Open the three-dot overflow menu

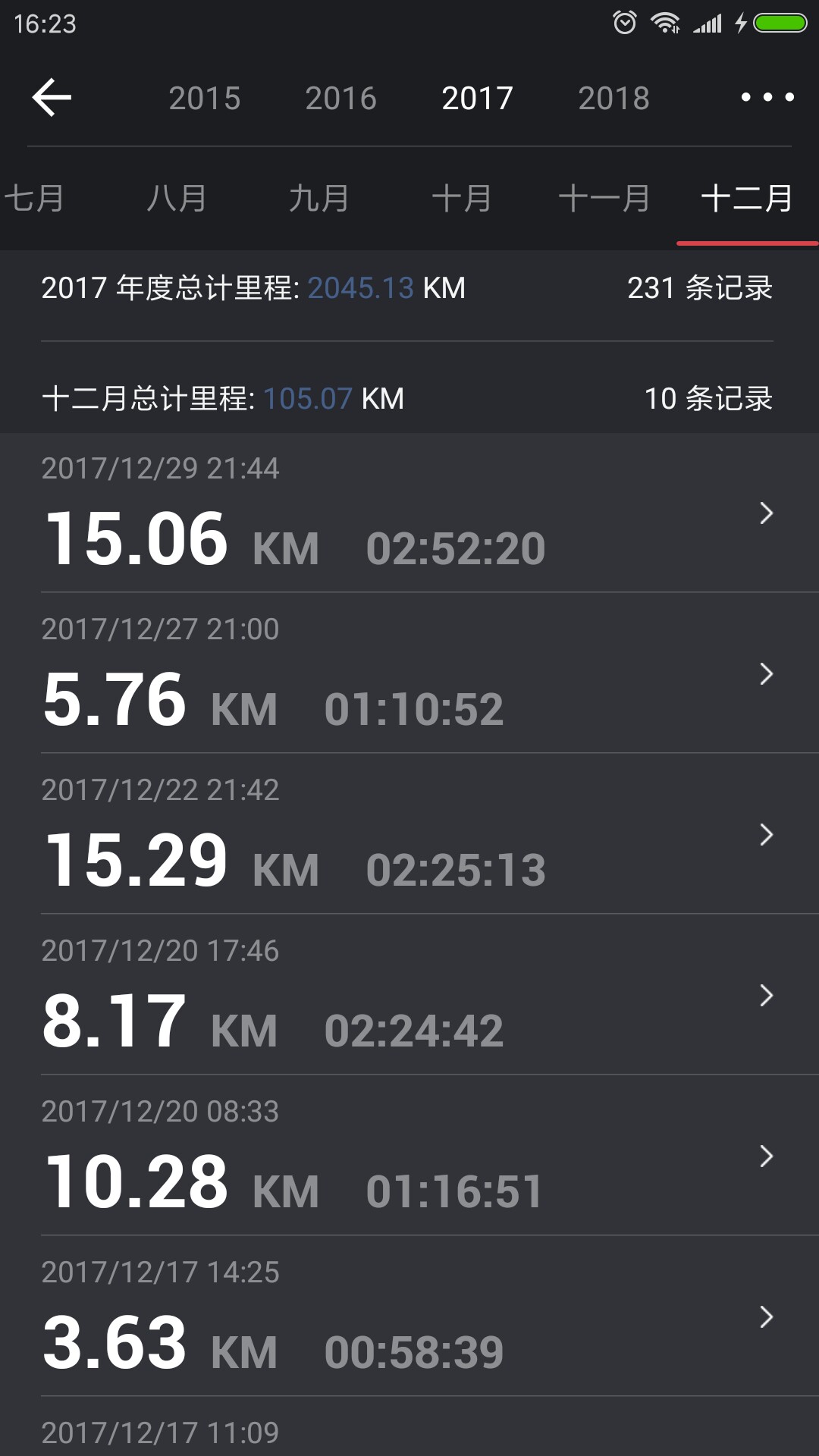pyautogui.click(x=767, y=97)
